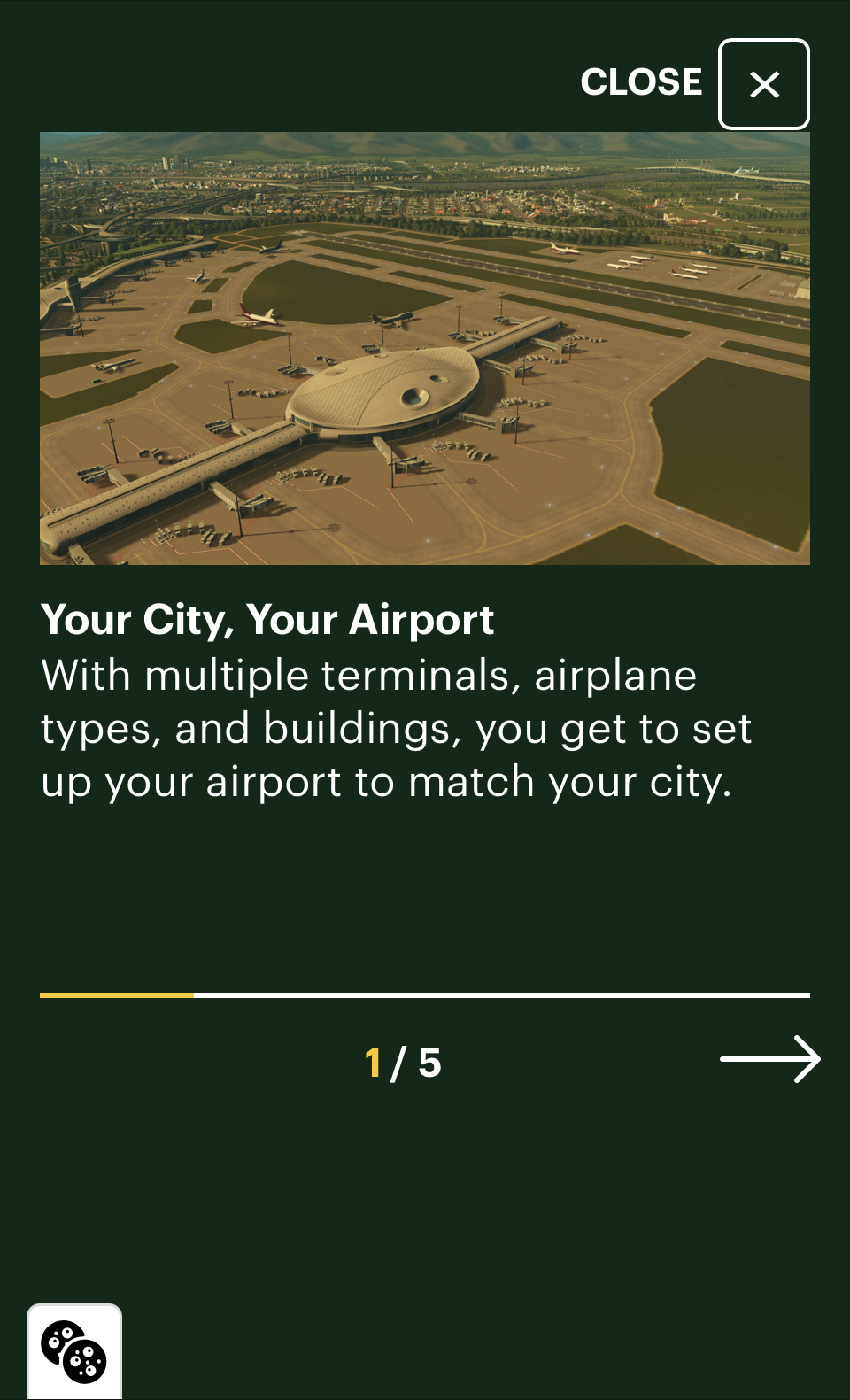Close the airport feature gallery

click(763, 84)
